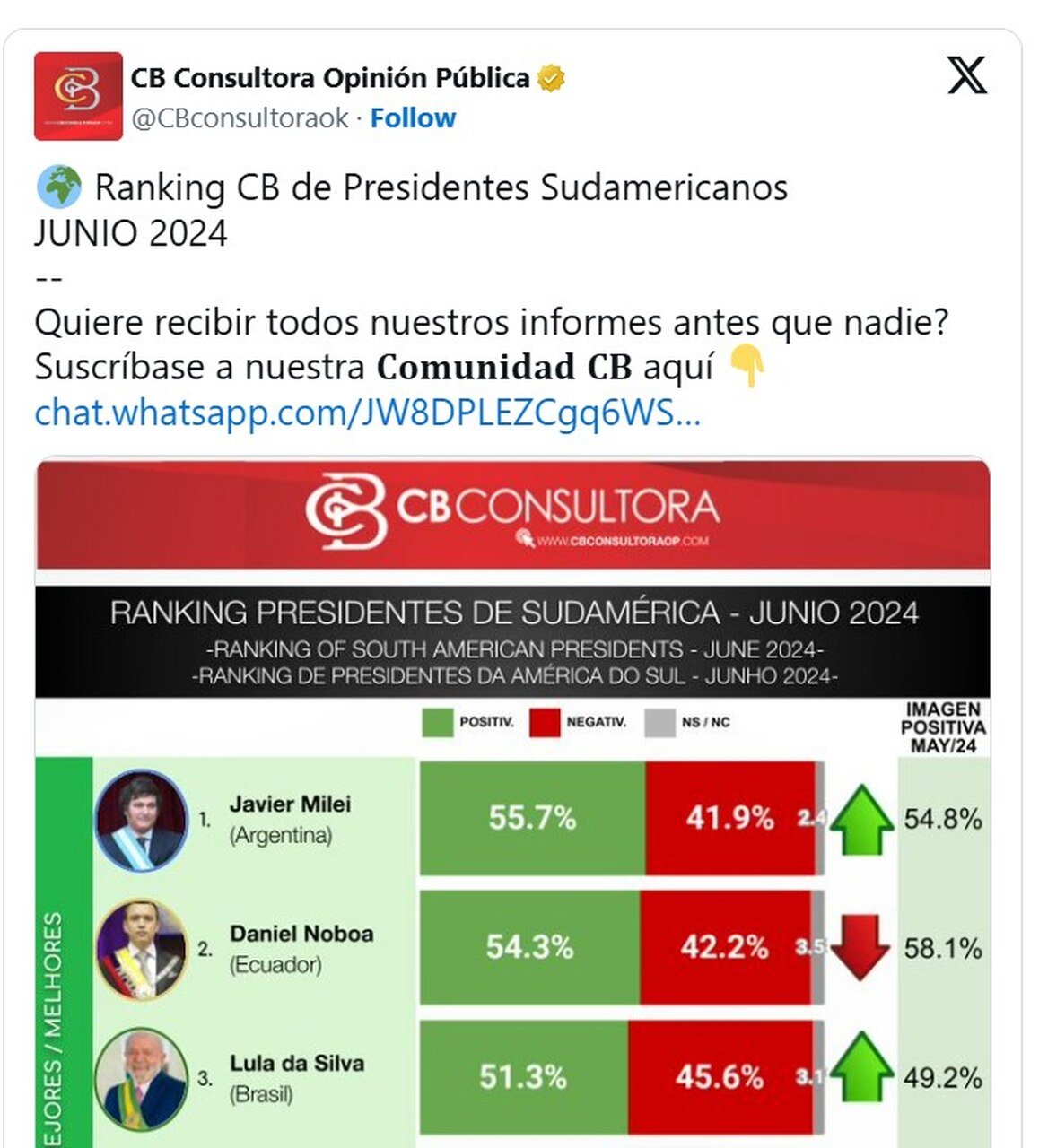Open CB Consultora Opinión Pública account name
Screen dimensions: 1039x1148
(x=329, y=78)
